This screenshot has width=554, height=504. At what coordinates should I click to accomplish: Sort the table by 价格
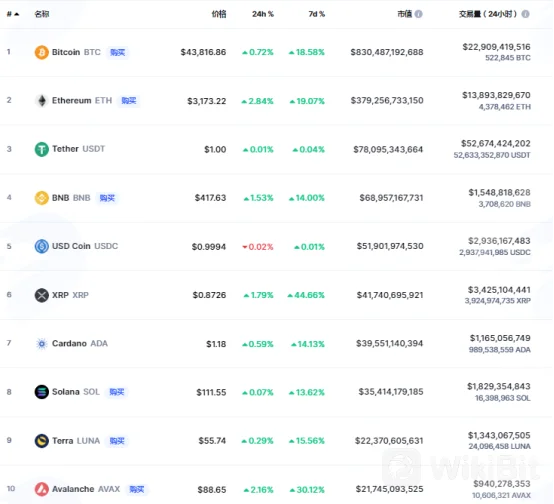(219, 14)
